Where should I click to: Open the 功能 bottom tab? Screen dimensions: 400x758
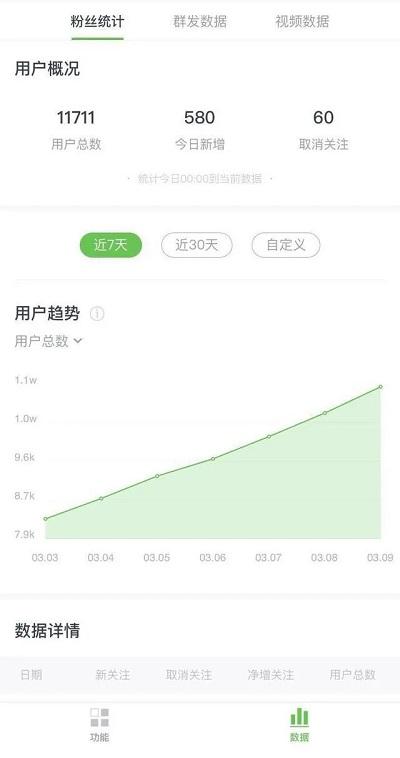pos(100,725)
